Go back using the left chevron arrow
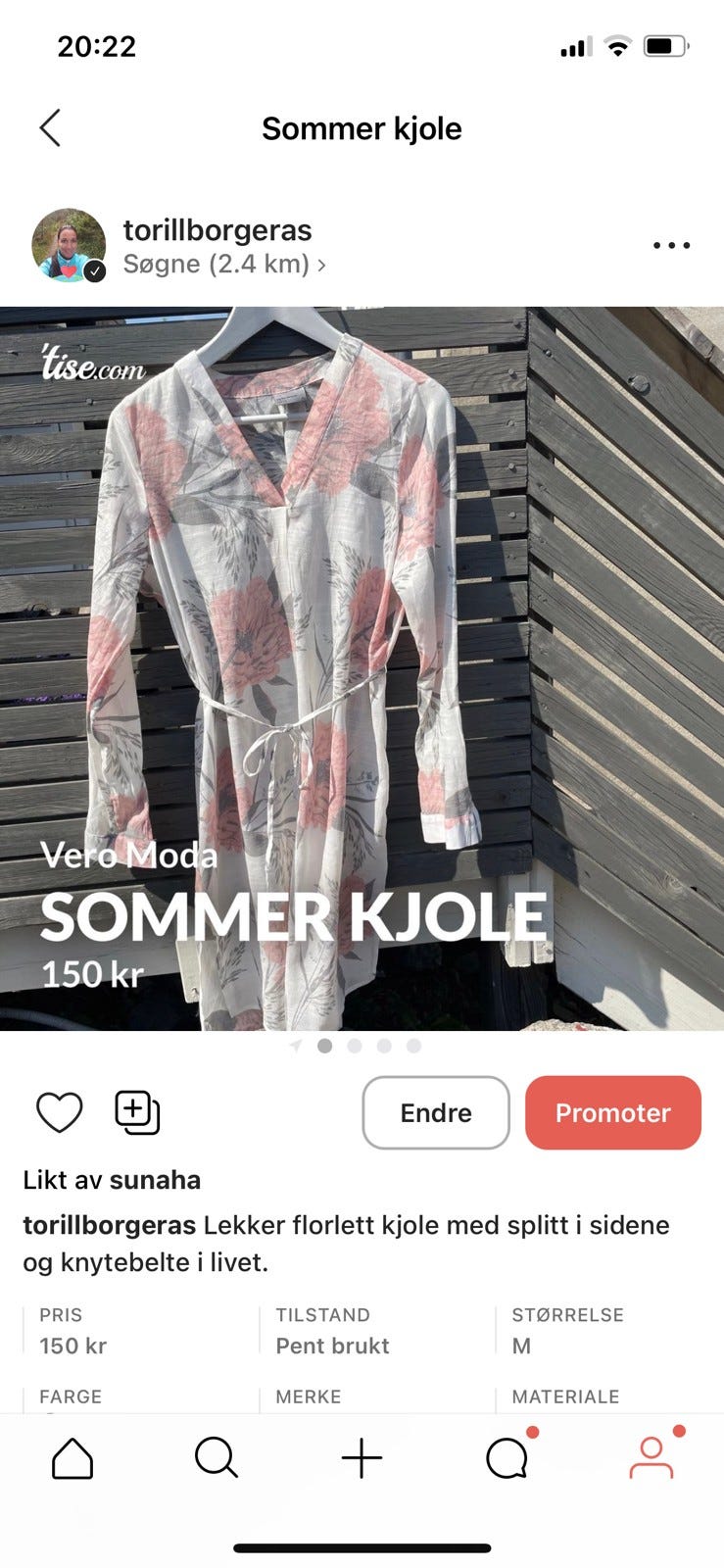Screen dimensions: 724x1568 coord(51,127)
